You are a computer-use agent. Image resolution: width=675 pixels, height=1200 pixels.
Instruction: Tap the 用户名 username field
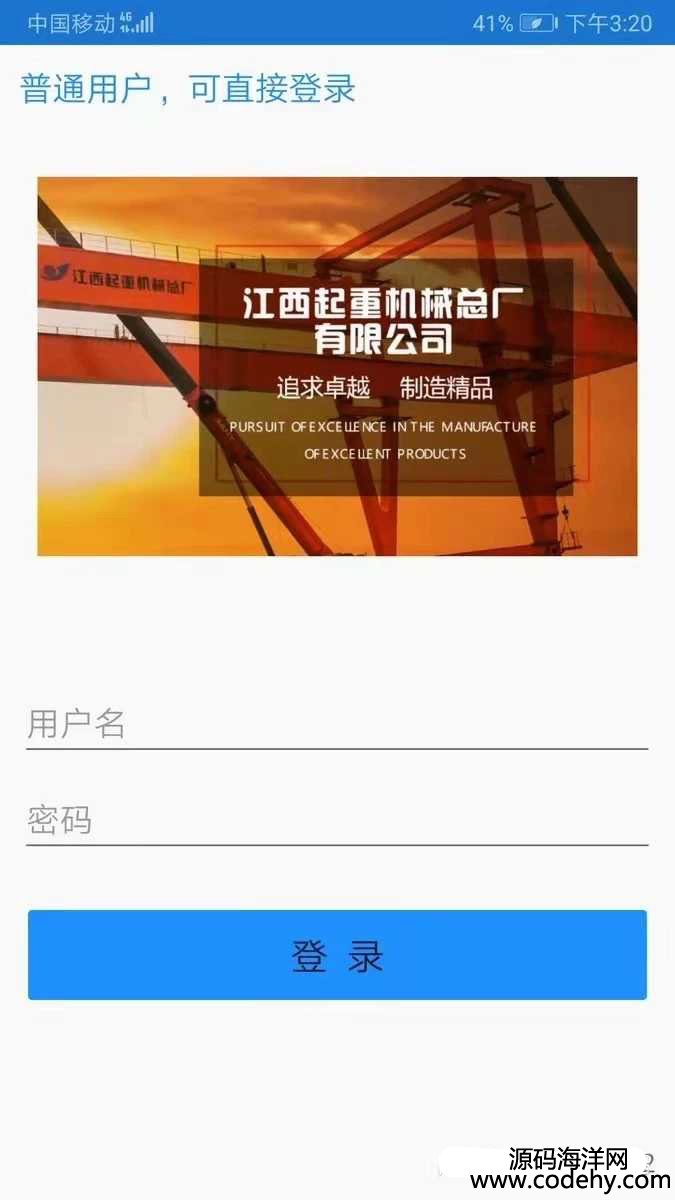coord(337,724)
